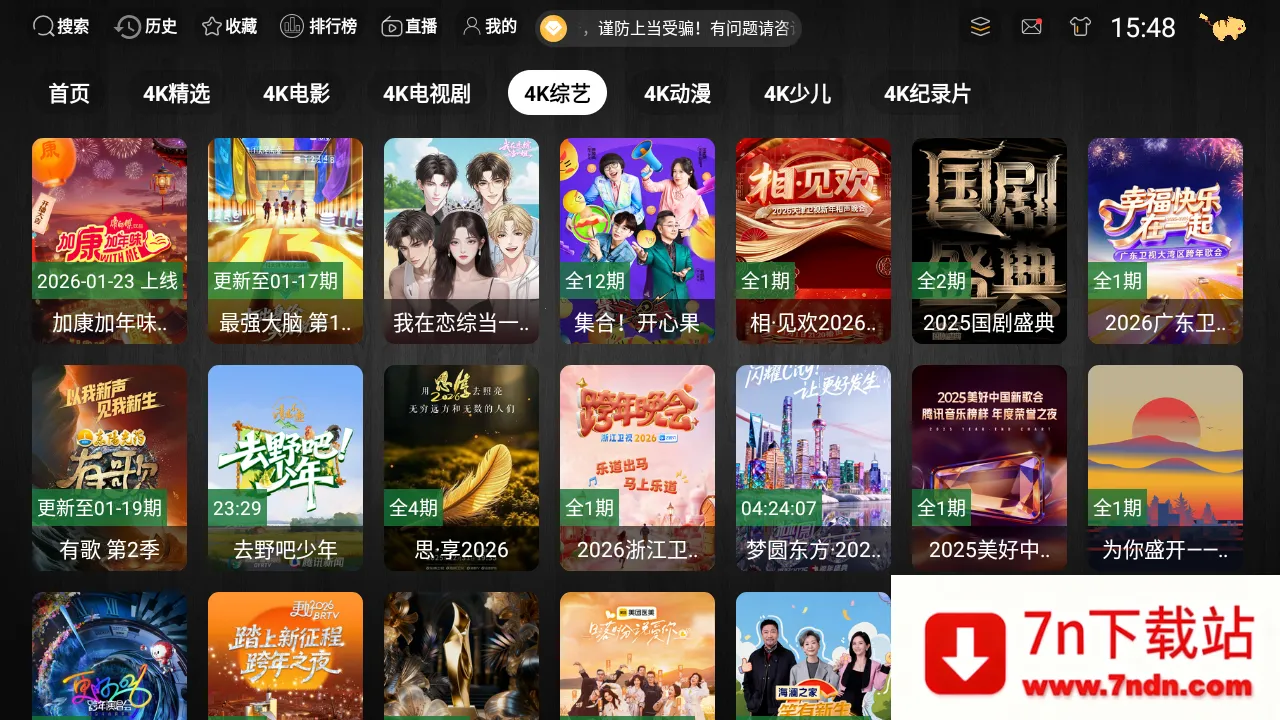Open 搜索 search
Viewport: 1280px width, 720px height.
point(61,27)
